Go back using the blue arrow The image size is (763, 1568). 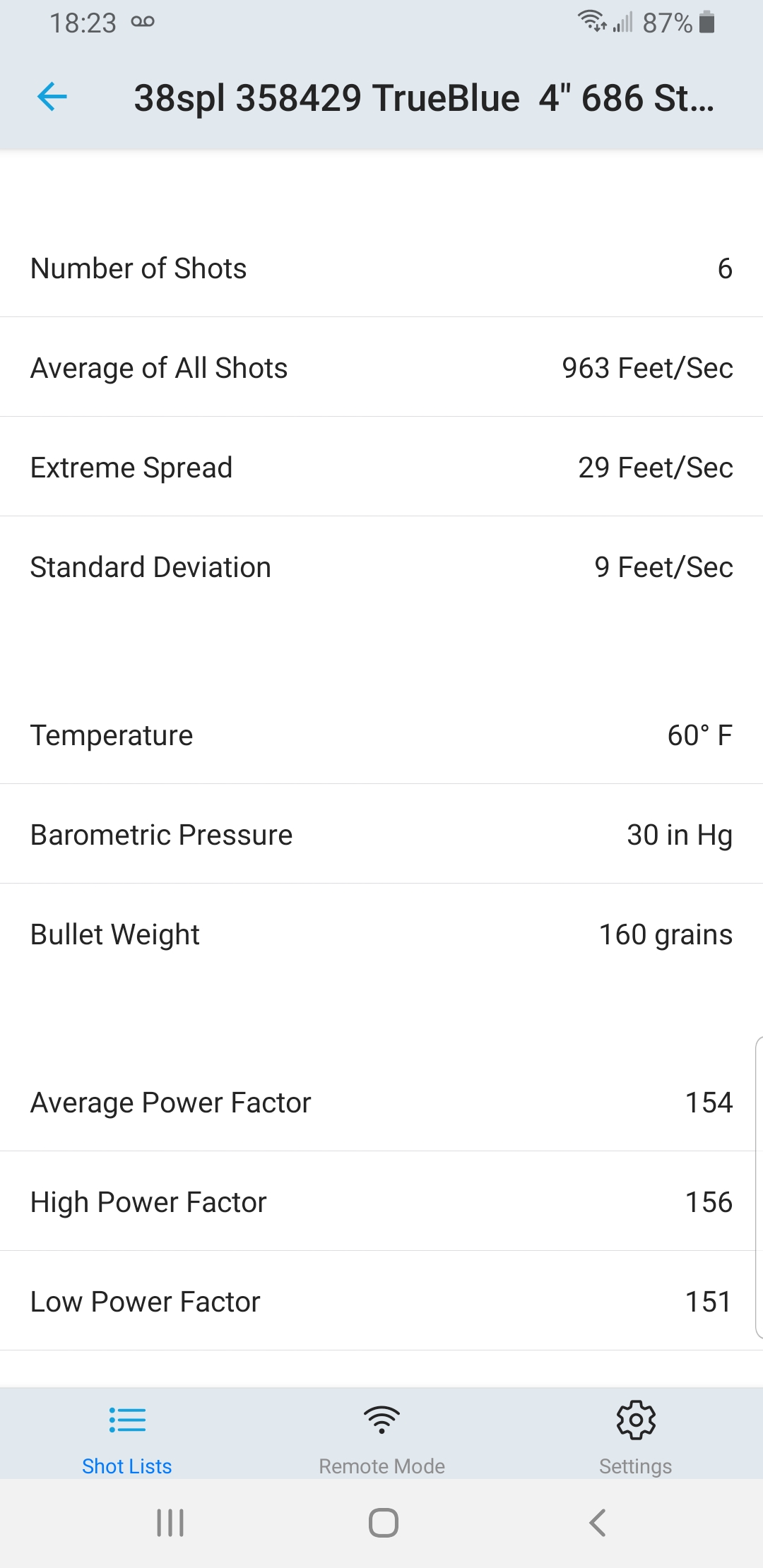(52, 97)
